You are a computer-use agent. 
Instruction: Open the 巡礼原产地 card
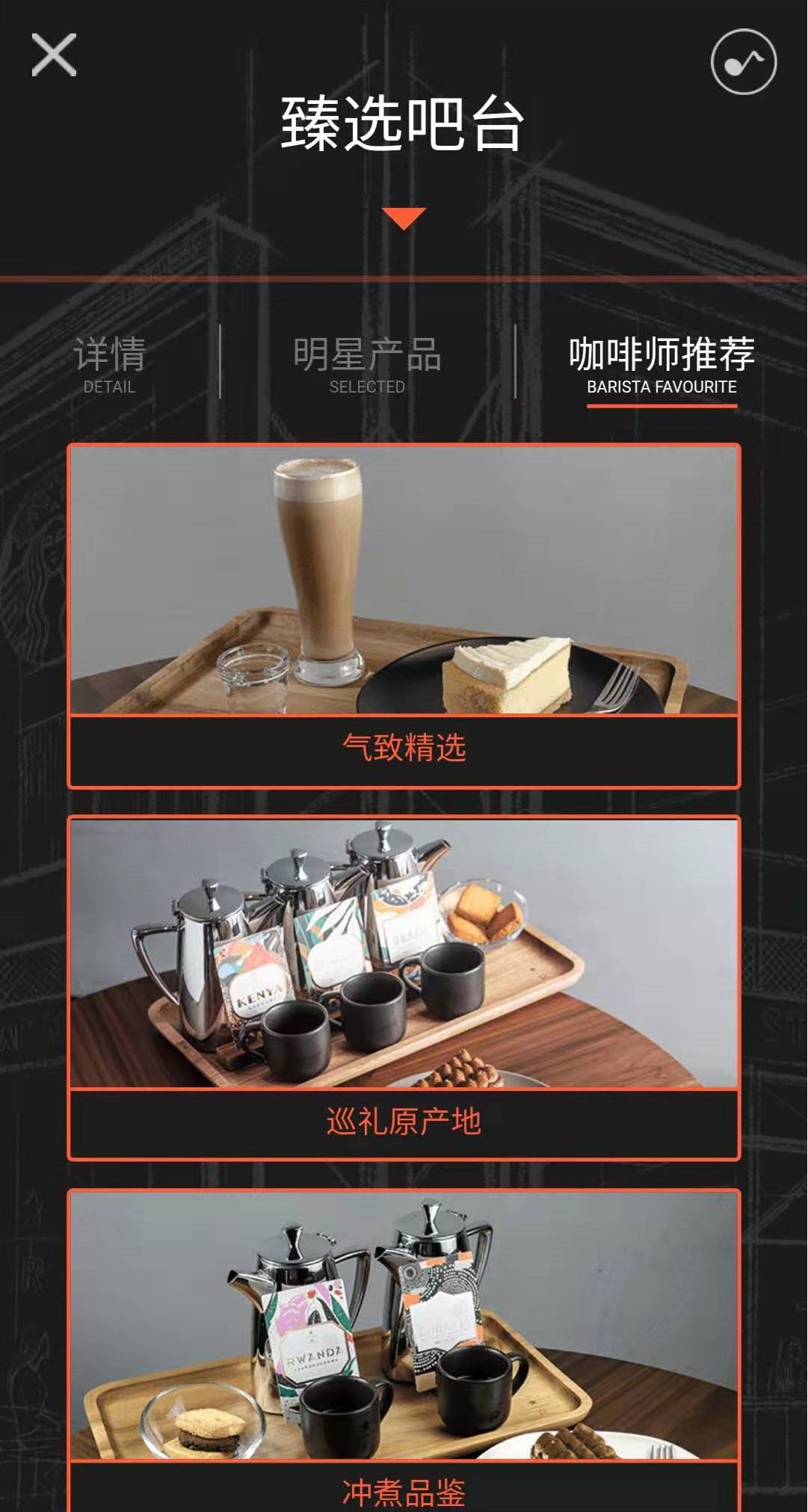tap(404, 987)
